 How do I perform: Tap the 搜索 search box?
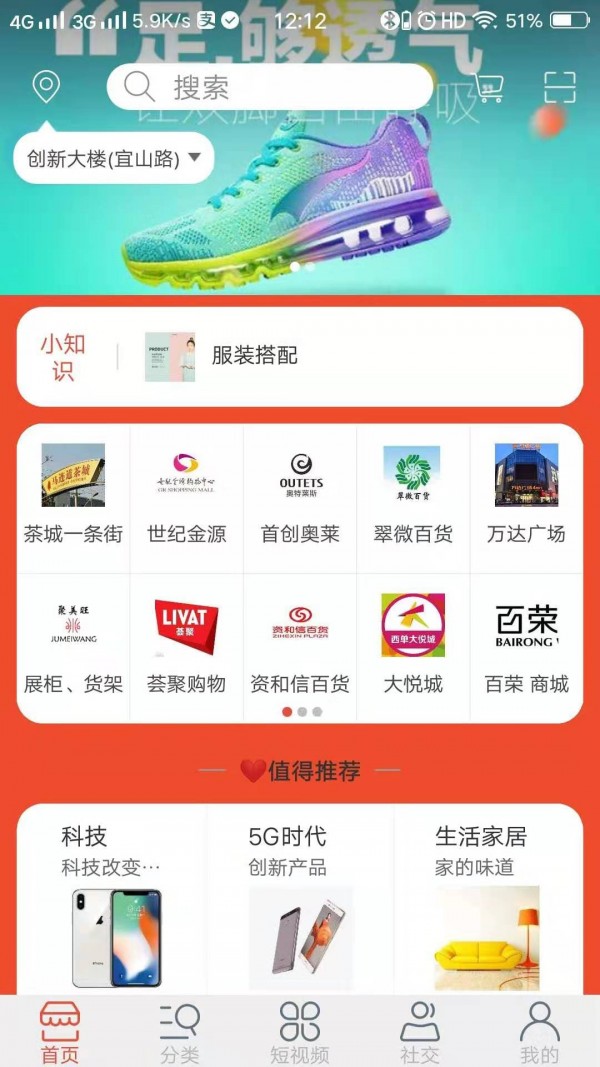[x=269, y=87]
